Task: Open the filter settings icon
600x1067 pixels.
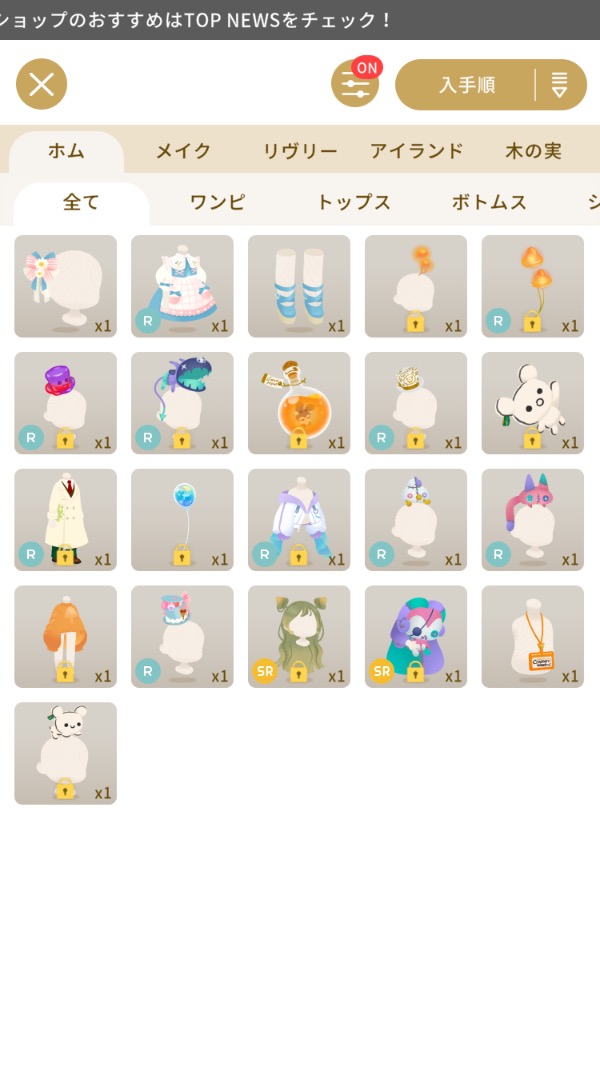Action: [x=355, y=85]
